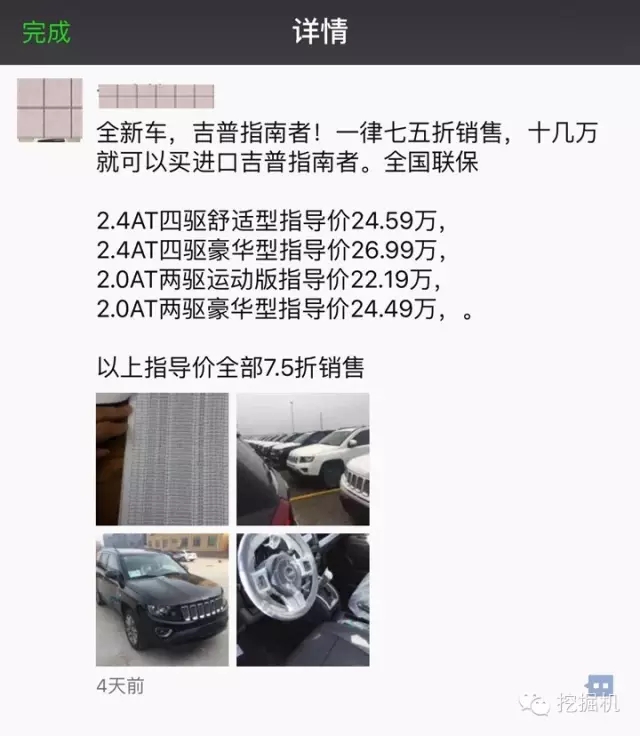Open the poster's profile avatar
Viewport: 640px width, 736px height.
[x=50, y=110]
